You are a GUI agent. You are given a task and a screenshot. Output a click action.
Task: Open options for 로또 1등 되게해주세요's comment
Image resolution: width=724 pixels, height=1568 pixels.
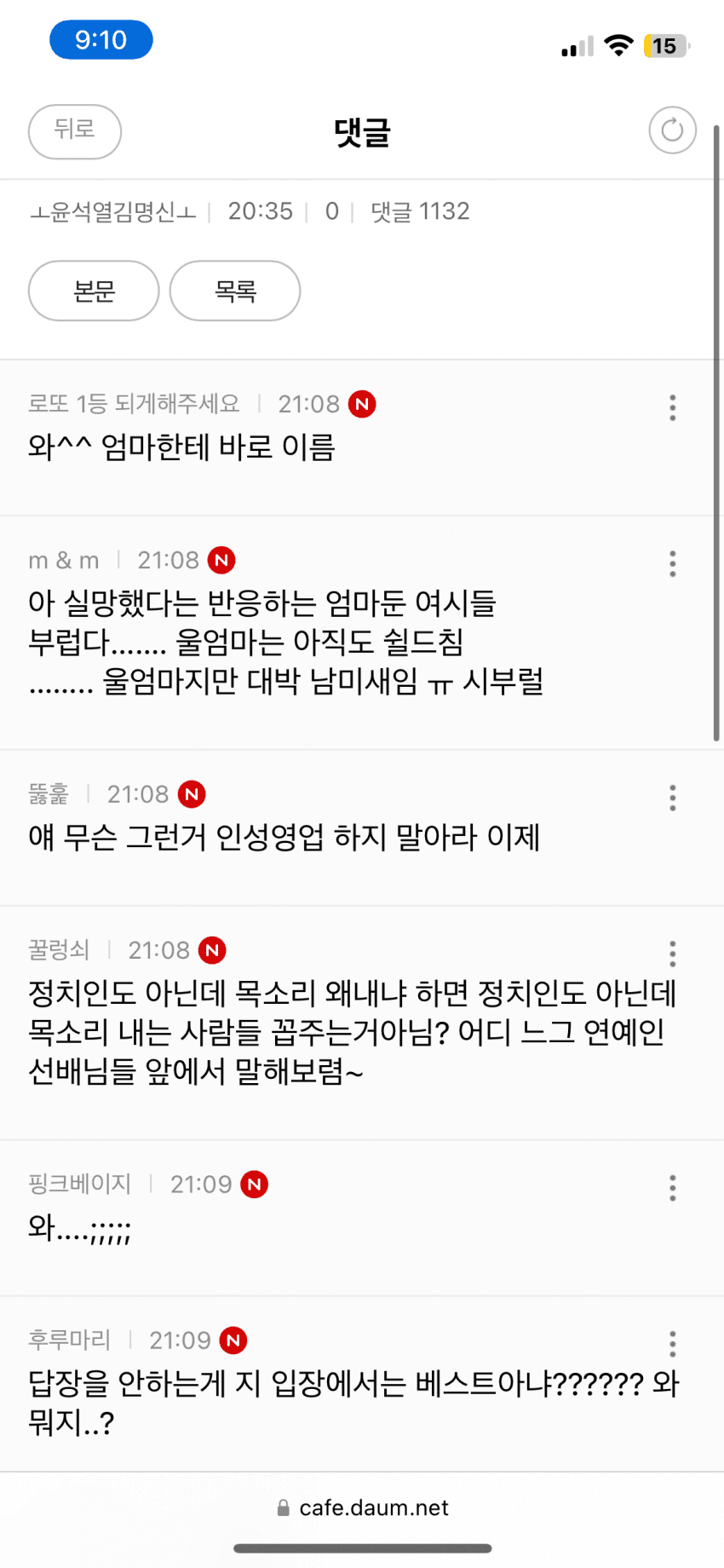click(x=672, y=407)
